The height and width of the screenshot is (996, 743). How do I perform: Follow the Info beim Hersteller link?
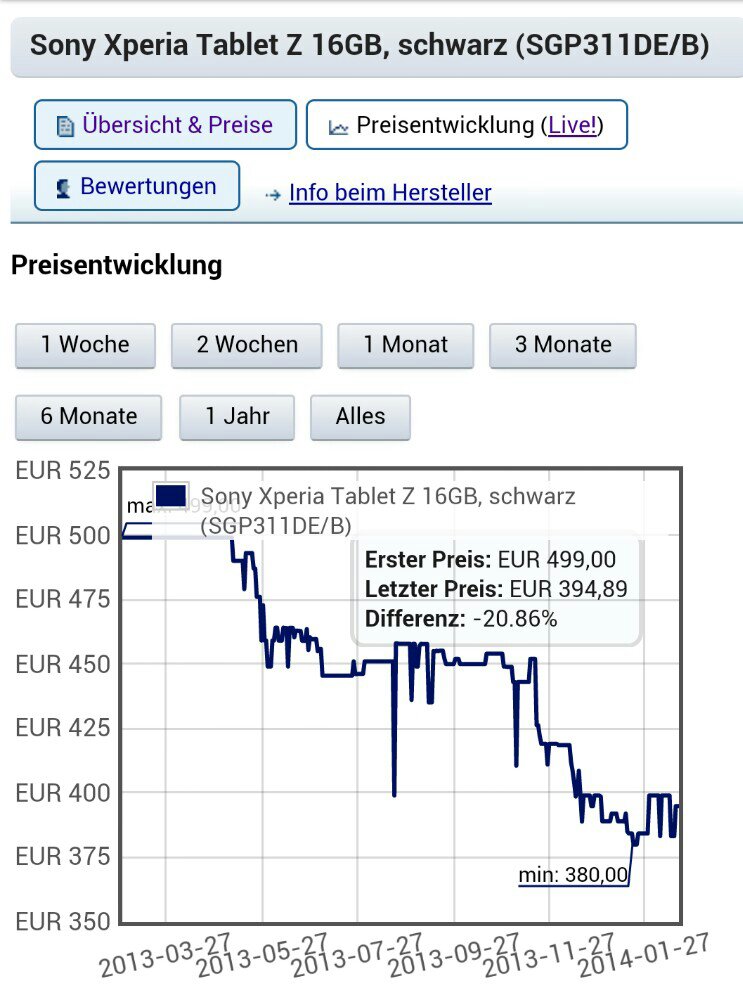pos(390,193)
